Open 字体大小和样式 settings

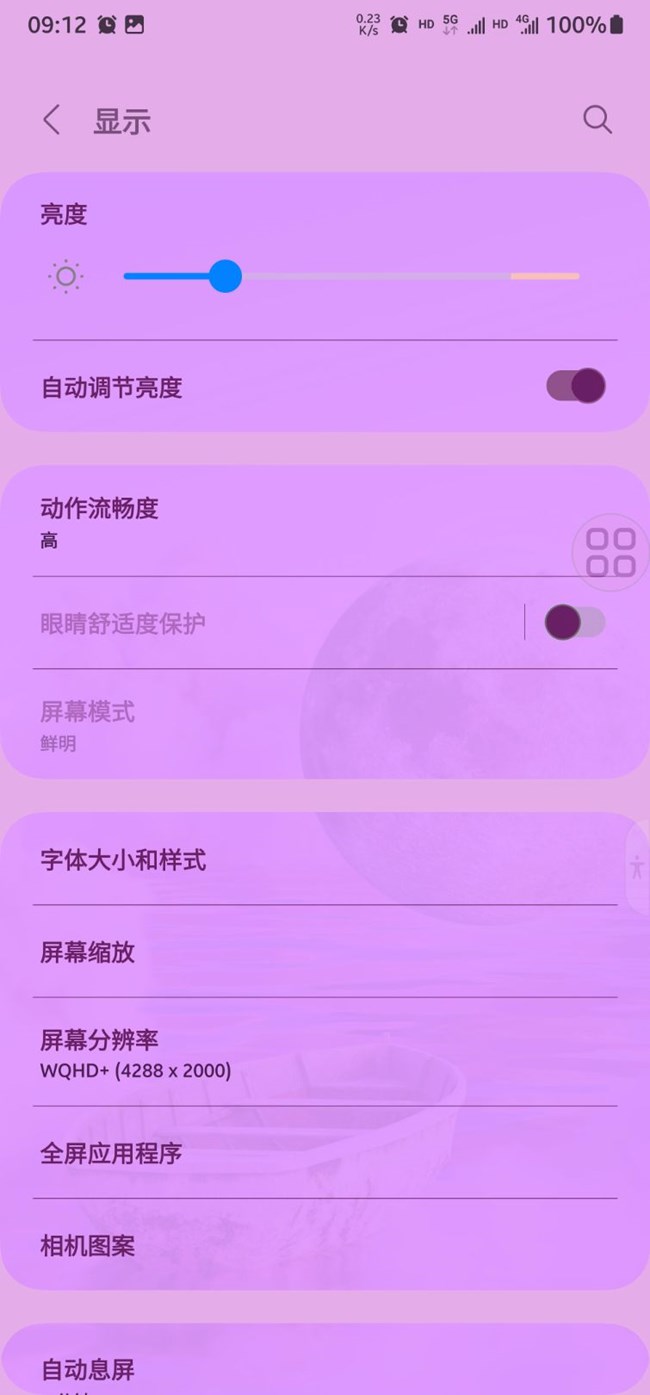point(300,860)
